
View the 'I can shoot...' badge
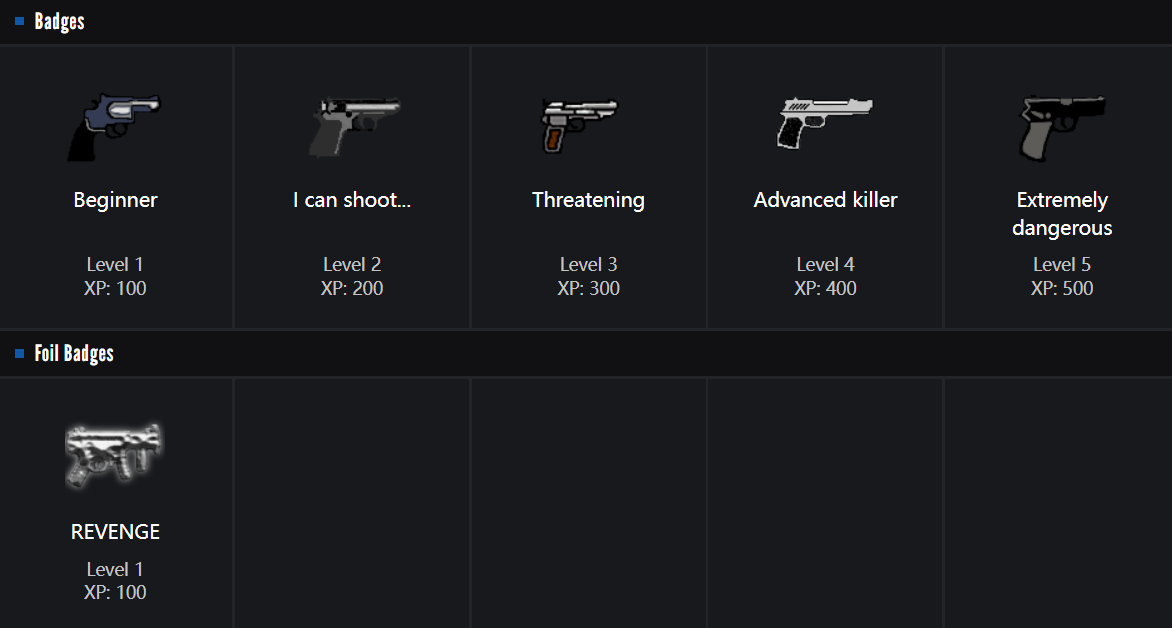(x=352, y=187)
